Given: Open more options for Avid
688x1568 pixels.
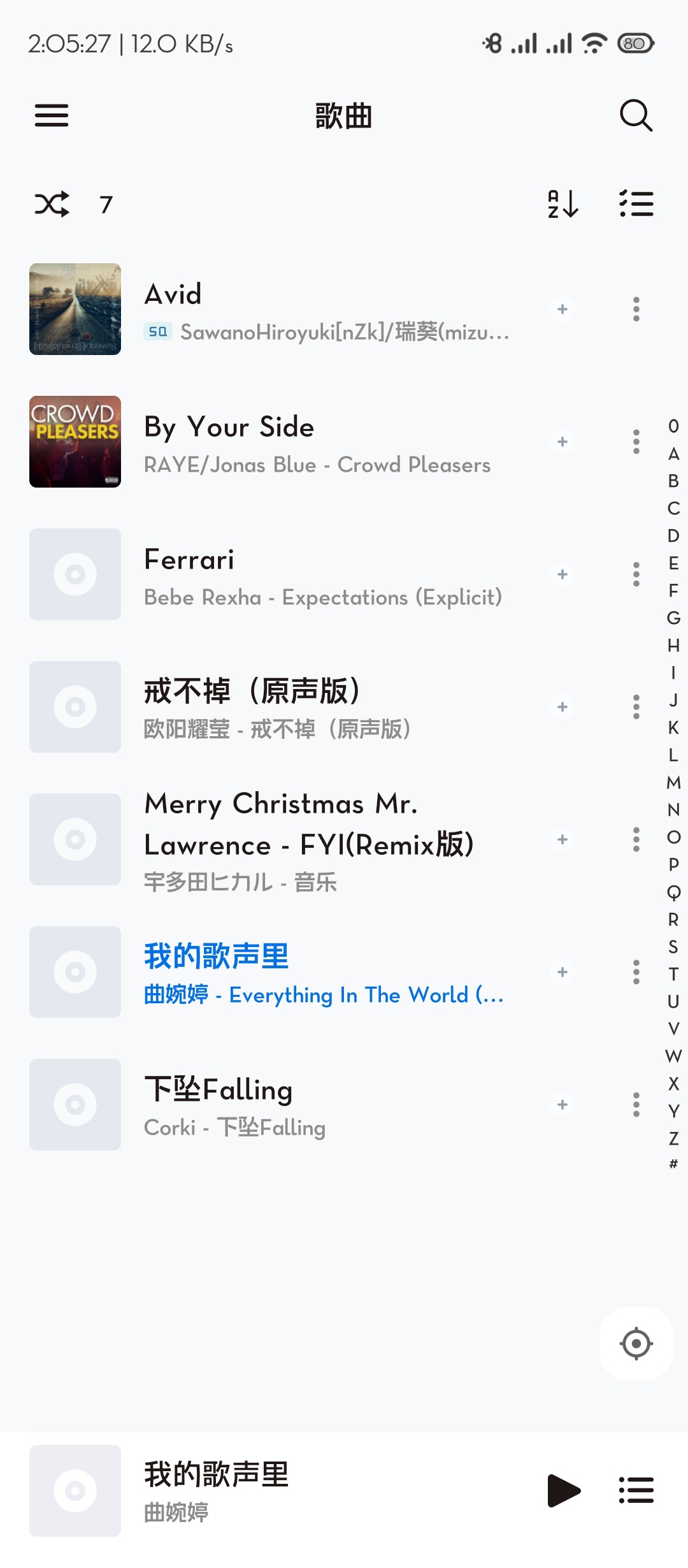Looking at the screenshot, I should coord(636,310).
